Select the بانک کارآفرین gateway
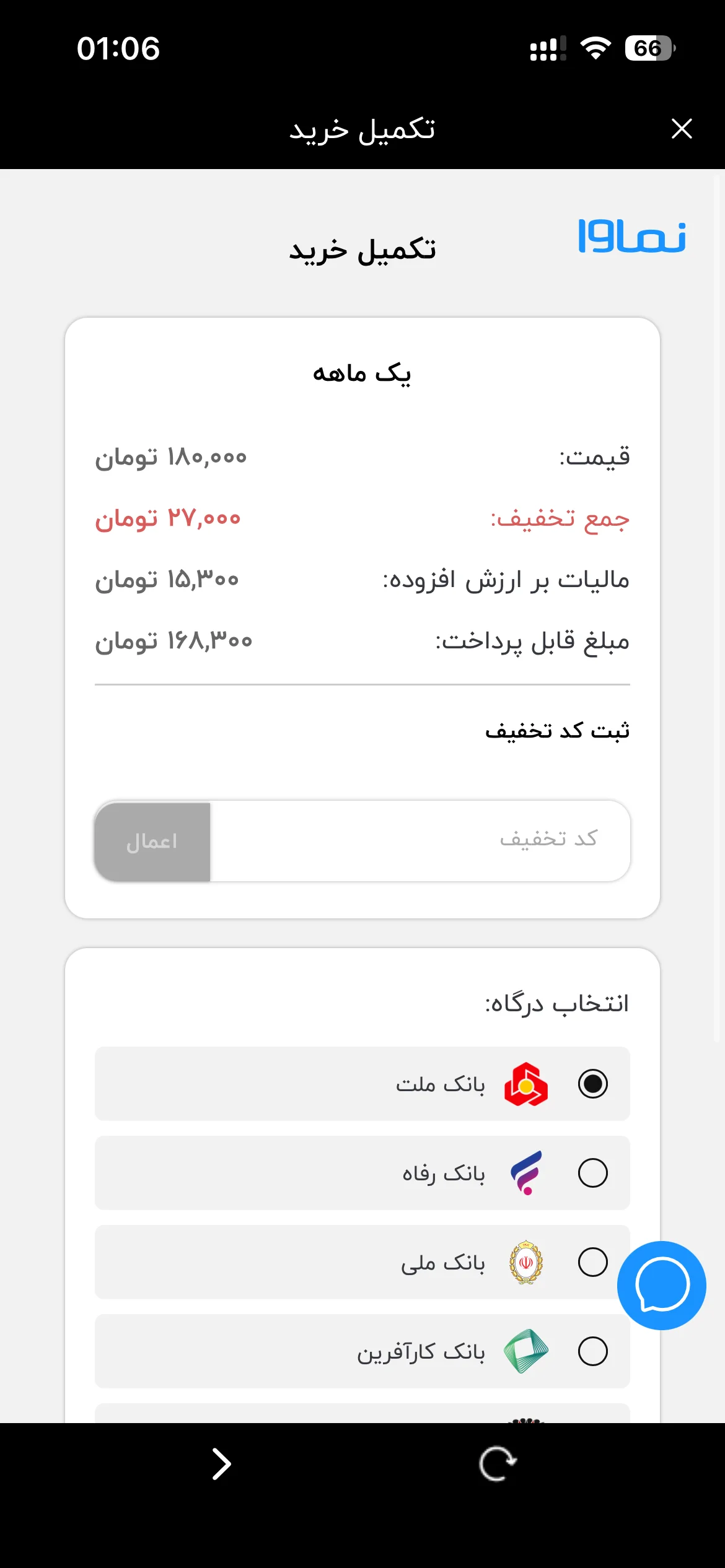 click(362, 1351)
